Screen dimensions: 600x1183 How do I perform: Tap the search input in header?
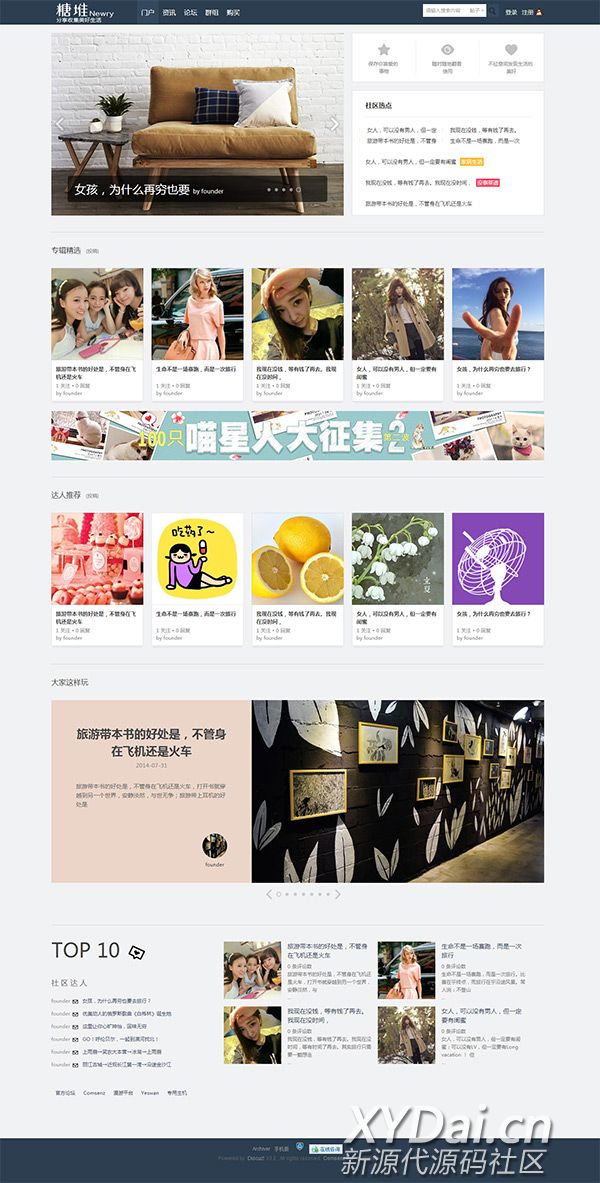(443, 12)
